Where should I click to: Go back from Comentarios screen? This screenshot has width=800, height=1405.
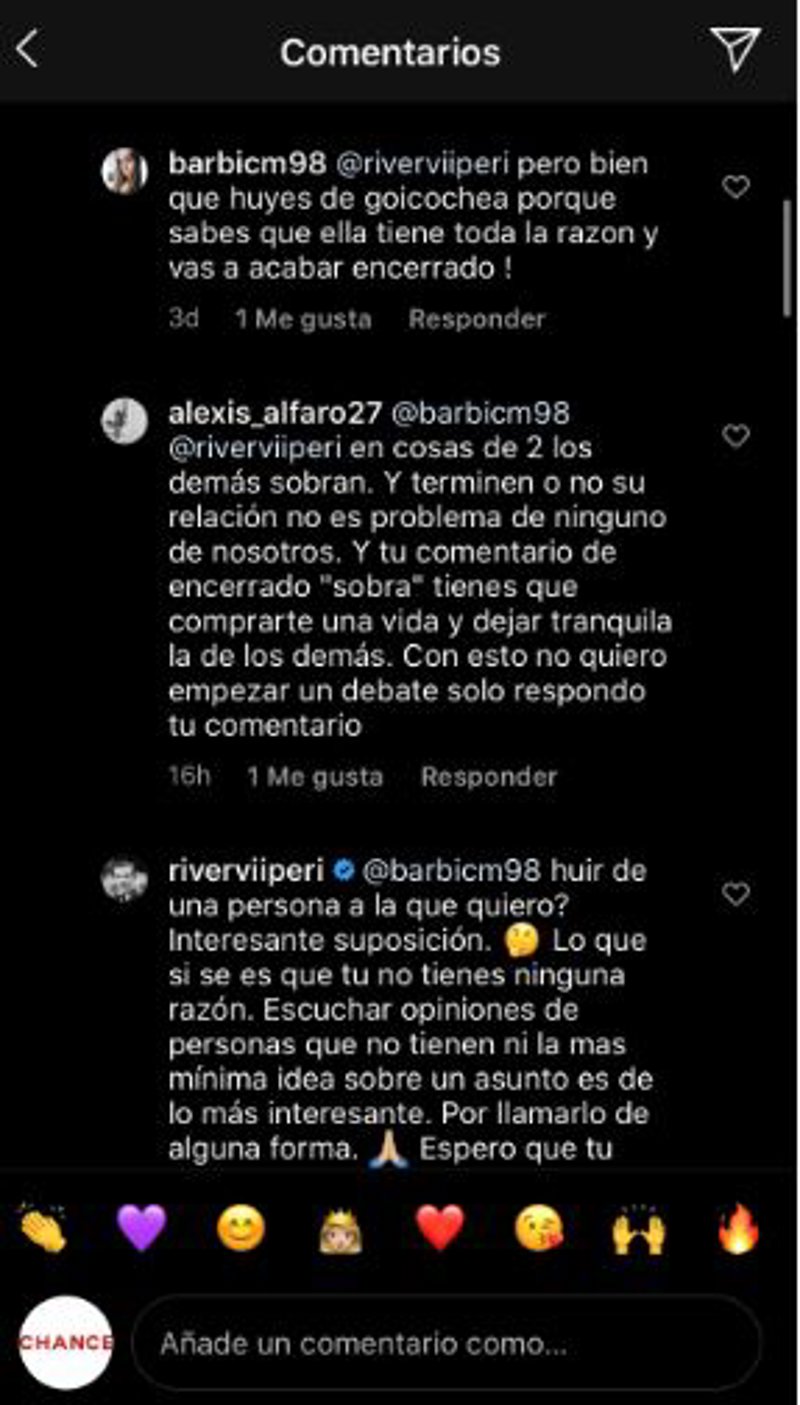[28, 50]
